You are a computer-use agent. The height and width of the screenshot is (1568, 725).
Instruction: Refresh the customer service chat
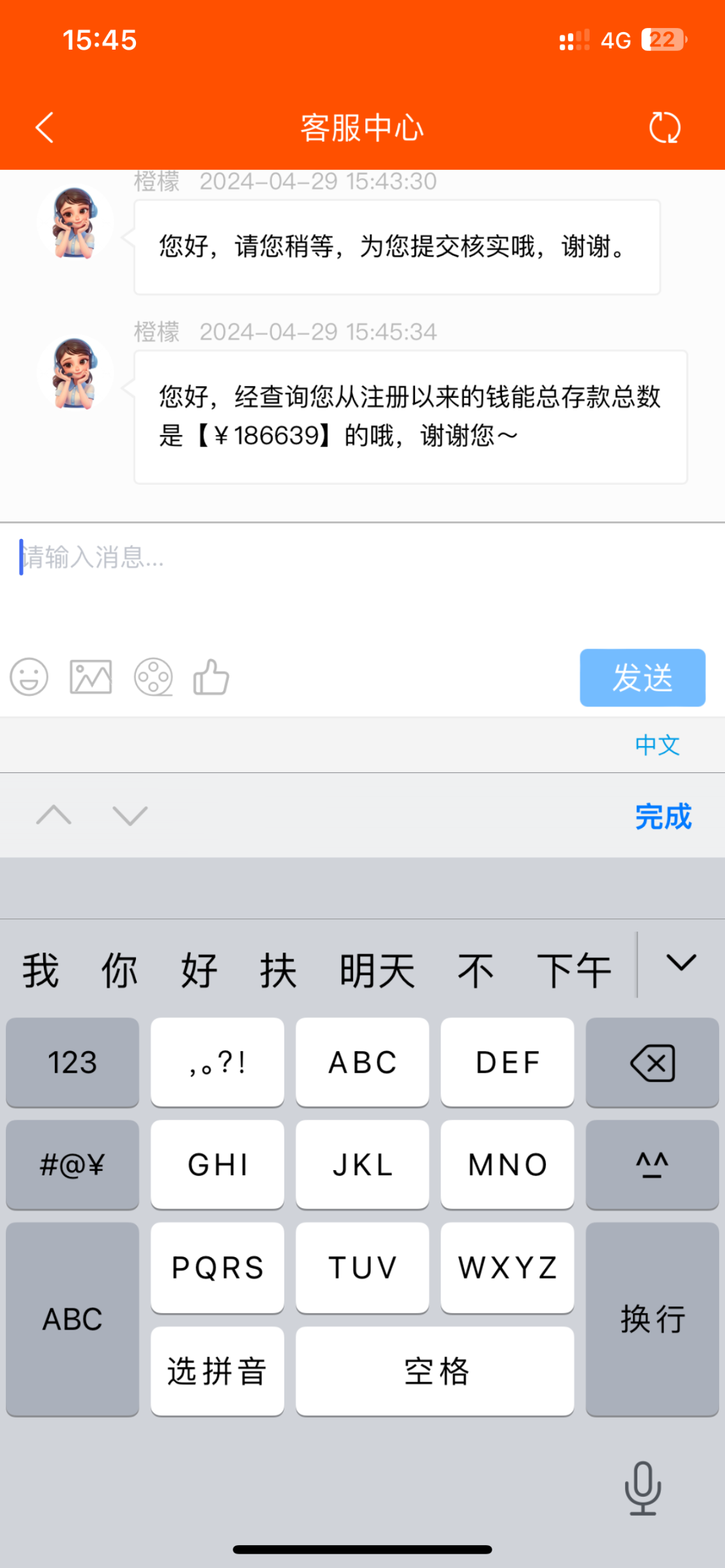[664, 127]
